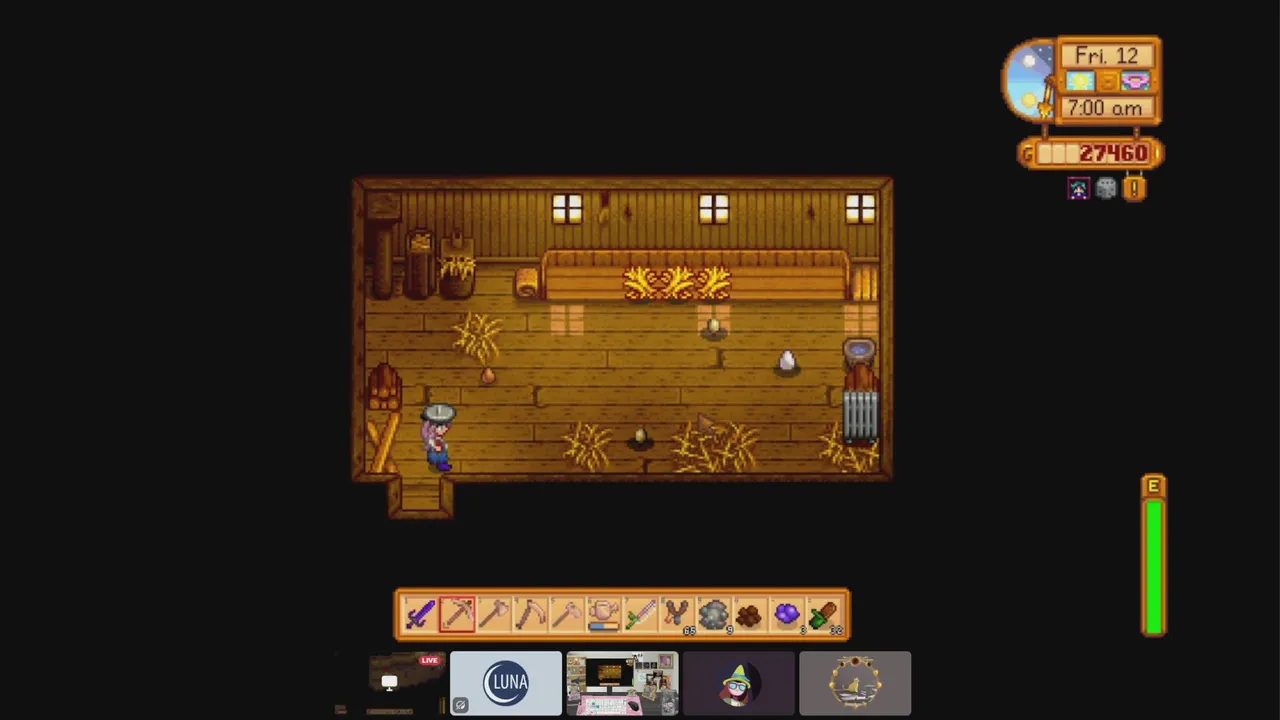Viewport: 1280px width, 720px height.
Task: Select the purple sword in the toolbar
Action: pos(419,614)
